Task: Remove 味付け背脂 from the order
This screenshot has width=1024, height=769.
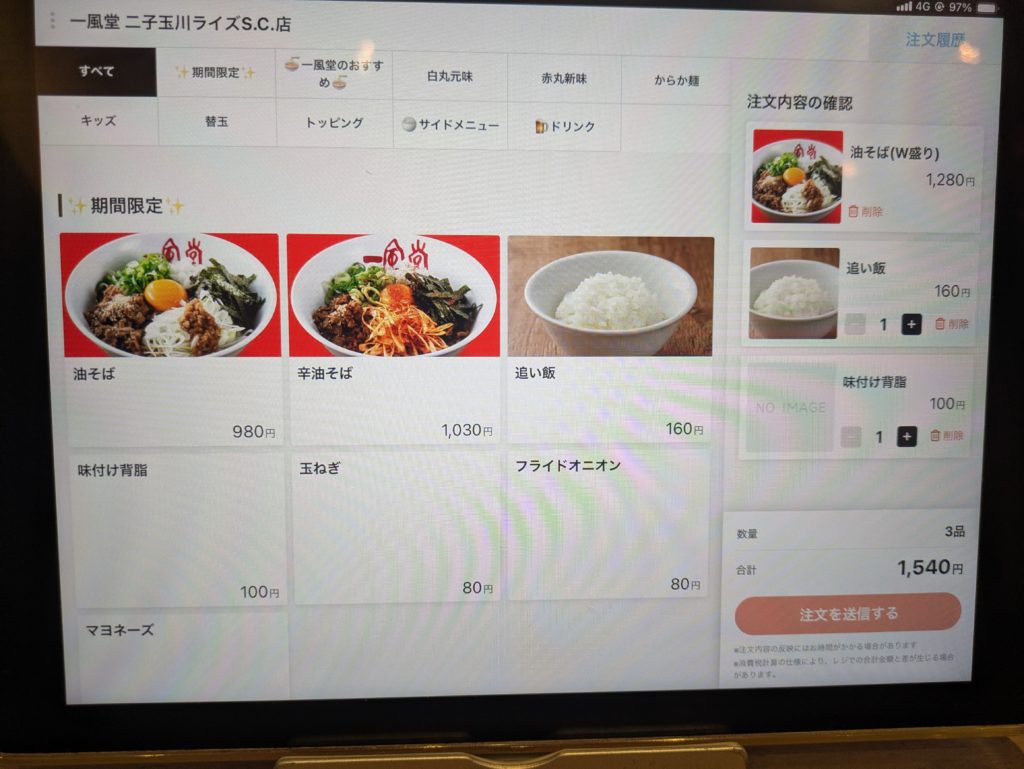Action: coord(946,436)
